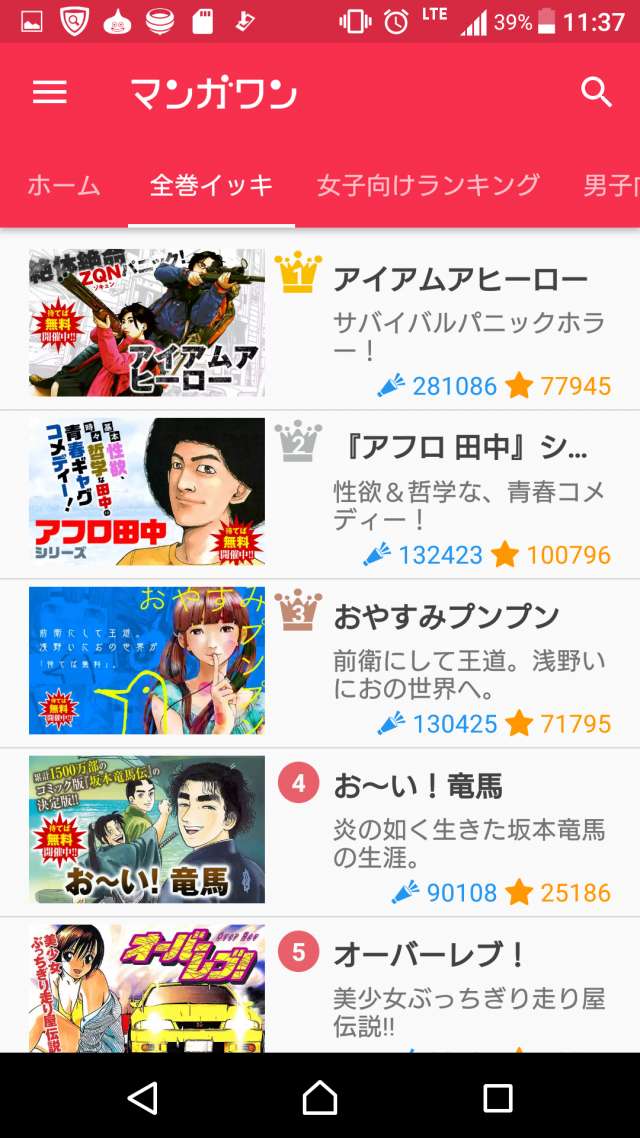640x1138 pixels.
Task: Go to the 女子向けランキング tab
Action: point(428,185)
